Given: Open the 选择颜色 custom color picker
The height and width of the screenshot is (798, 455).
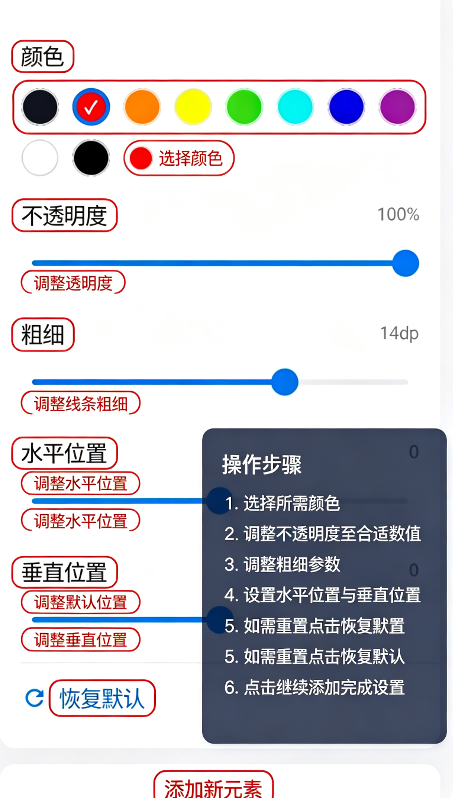Looking at the screenshot, I should (x=179, y=158).
